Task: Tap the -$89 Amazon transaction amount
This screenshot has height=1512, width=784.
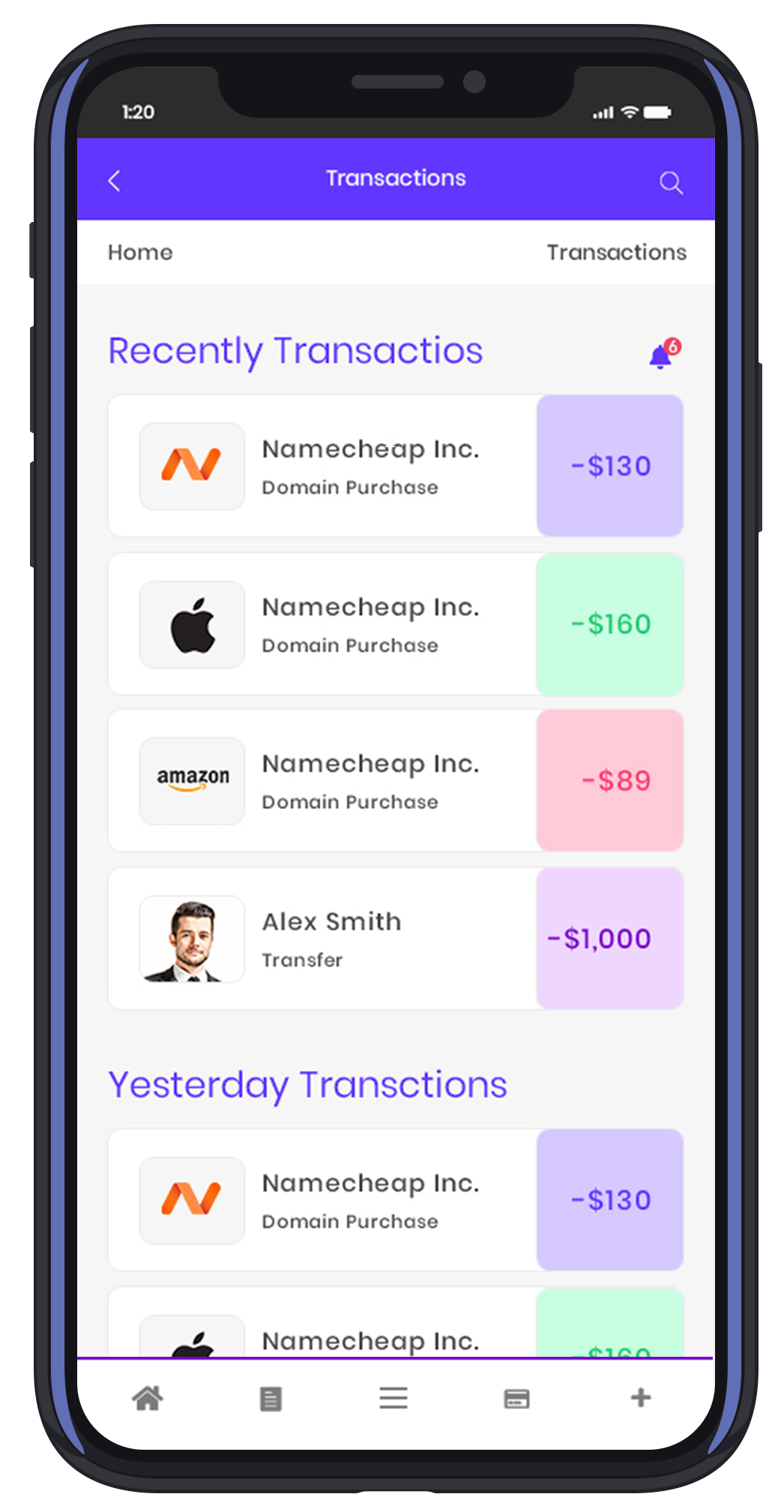Action: 610,781
